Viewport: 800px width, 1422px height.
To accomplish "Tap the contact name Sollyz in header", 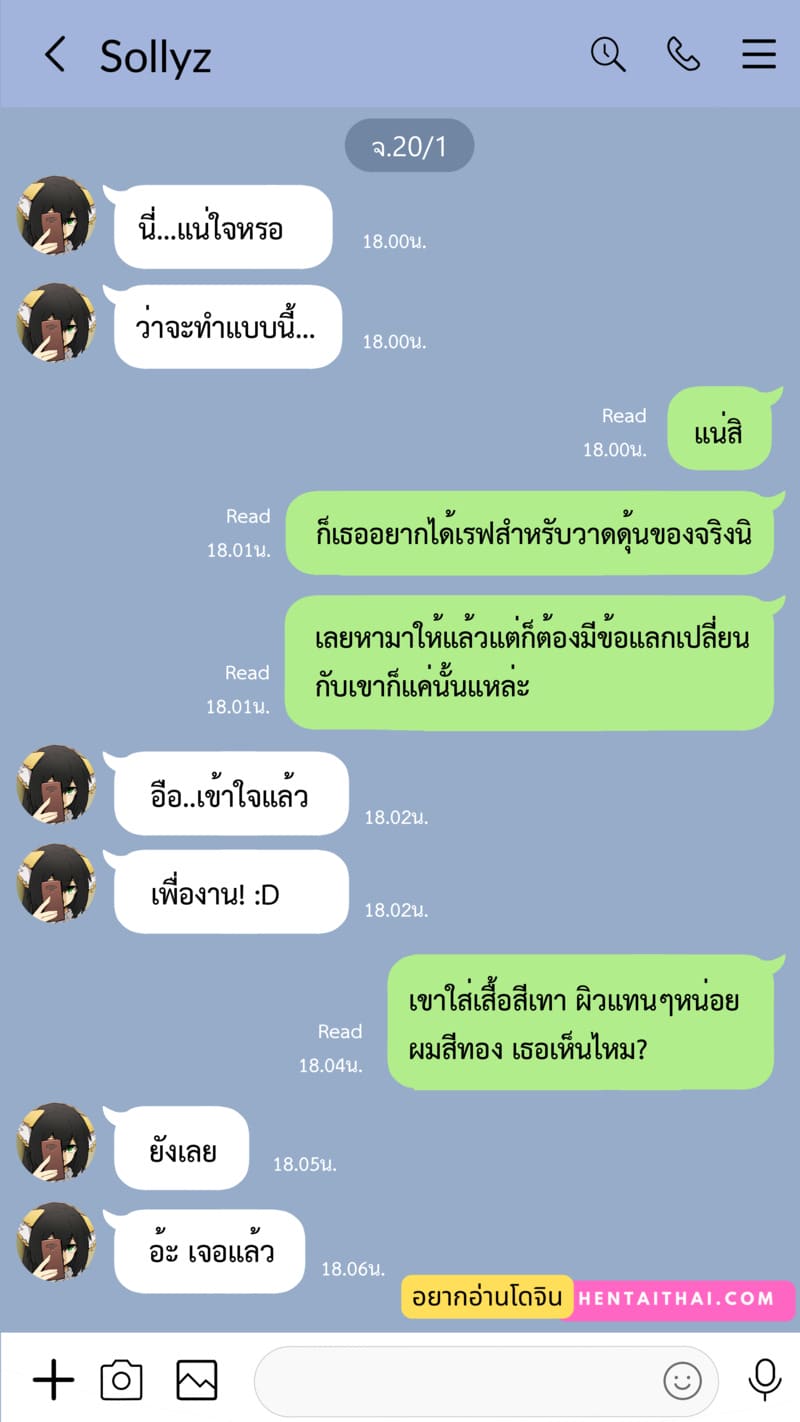I will tap(155, 57).
